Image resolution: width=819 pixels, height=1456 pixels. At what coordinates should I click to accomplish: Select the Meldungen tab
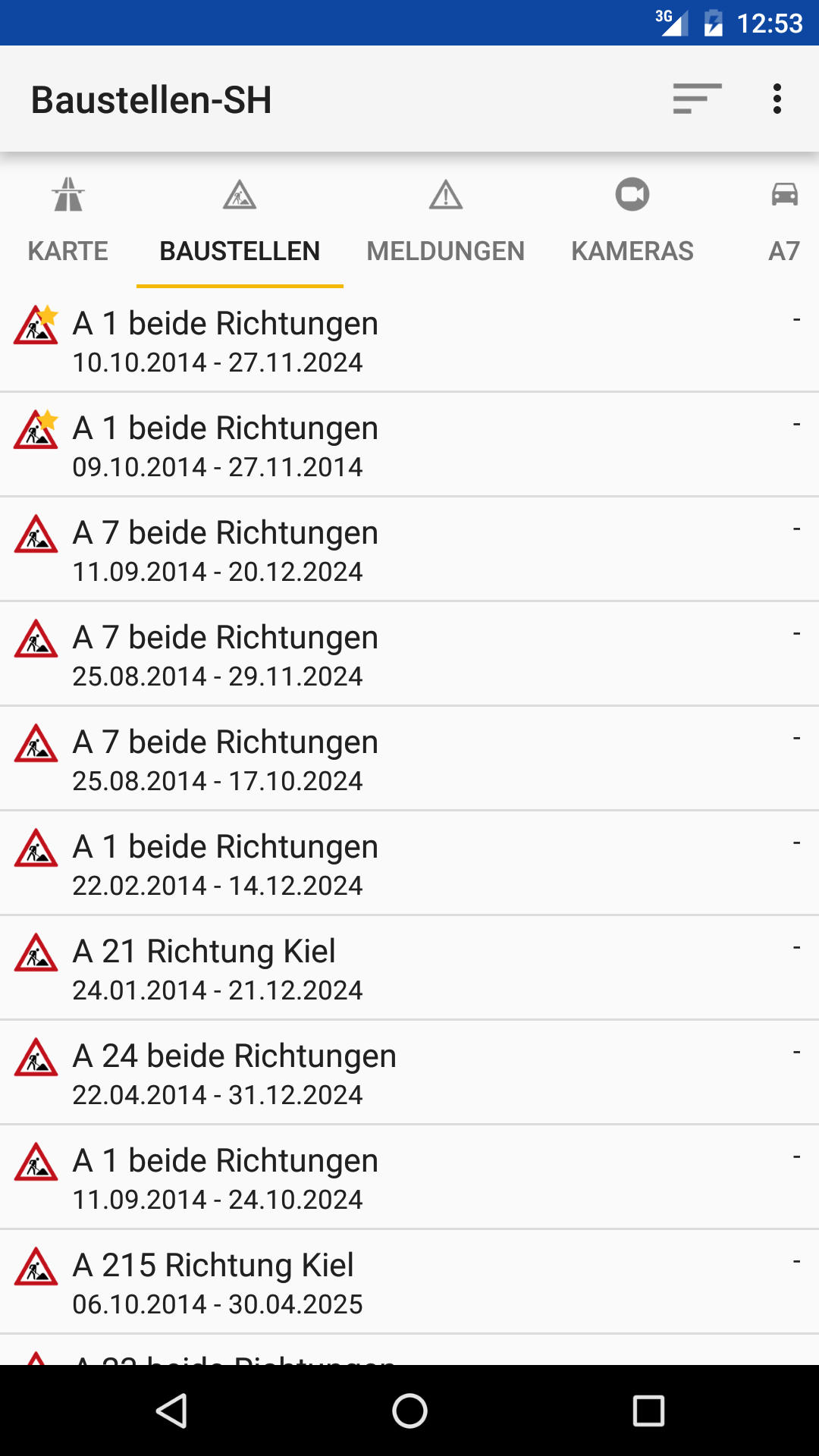(x=446, y=220)
